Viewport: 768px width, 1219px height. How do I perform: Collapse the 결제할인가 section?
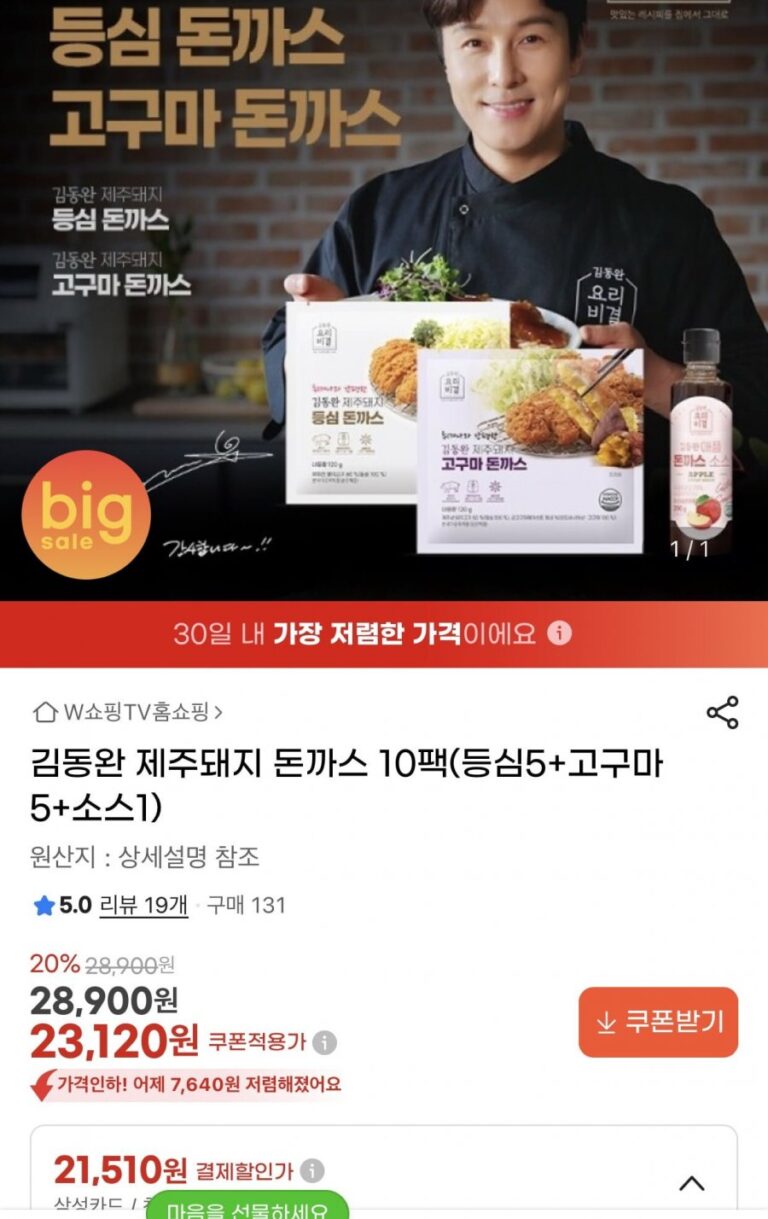click(691, 1183)
